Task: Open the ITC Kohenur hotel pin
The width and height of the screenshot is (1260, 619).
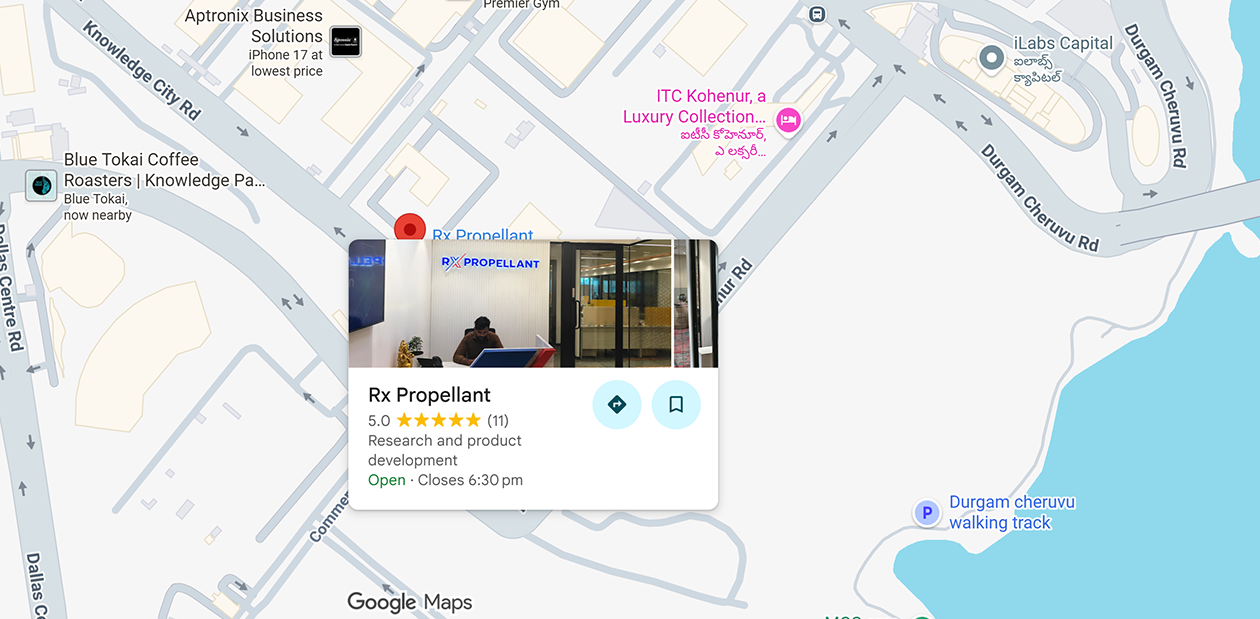Action: (789, 121)
